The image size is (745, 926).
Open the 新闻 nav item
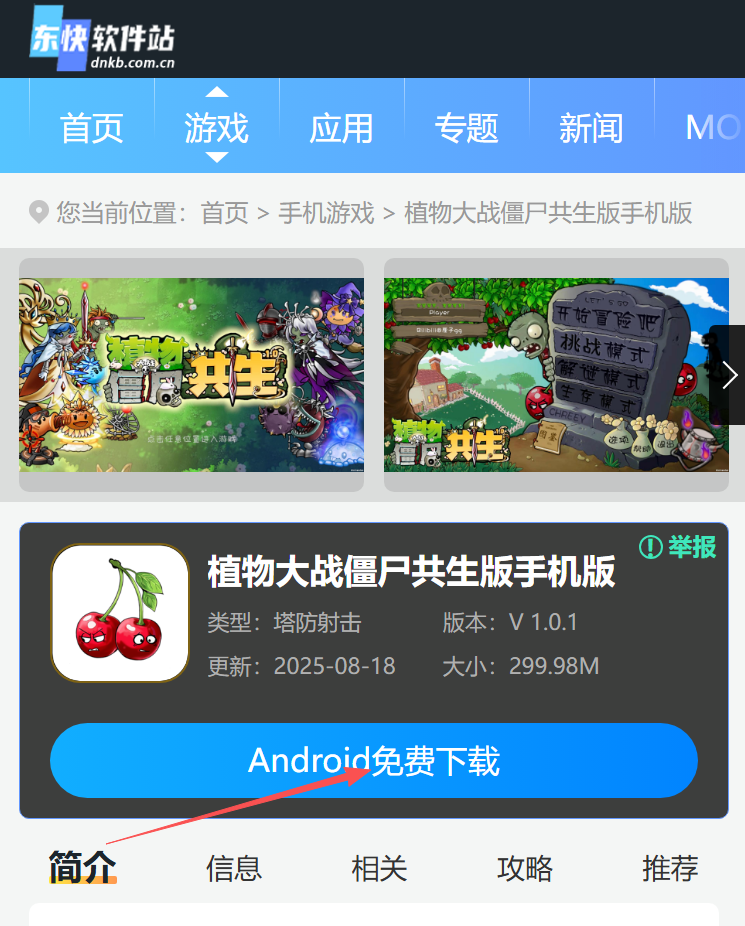591,126
